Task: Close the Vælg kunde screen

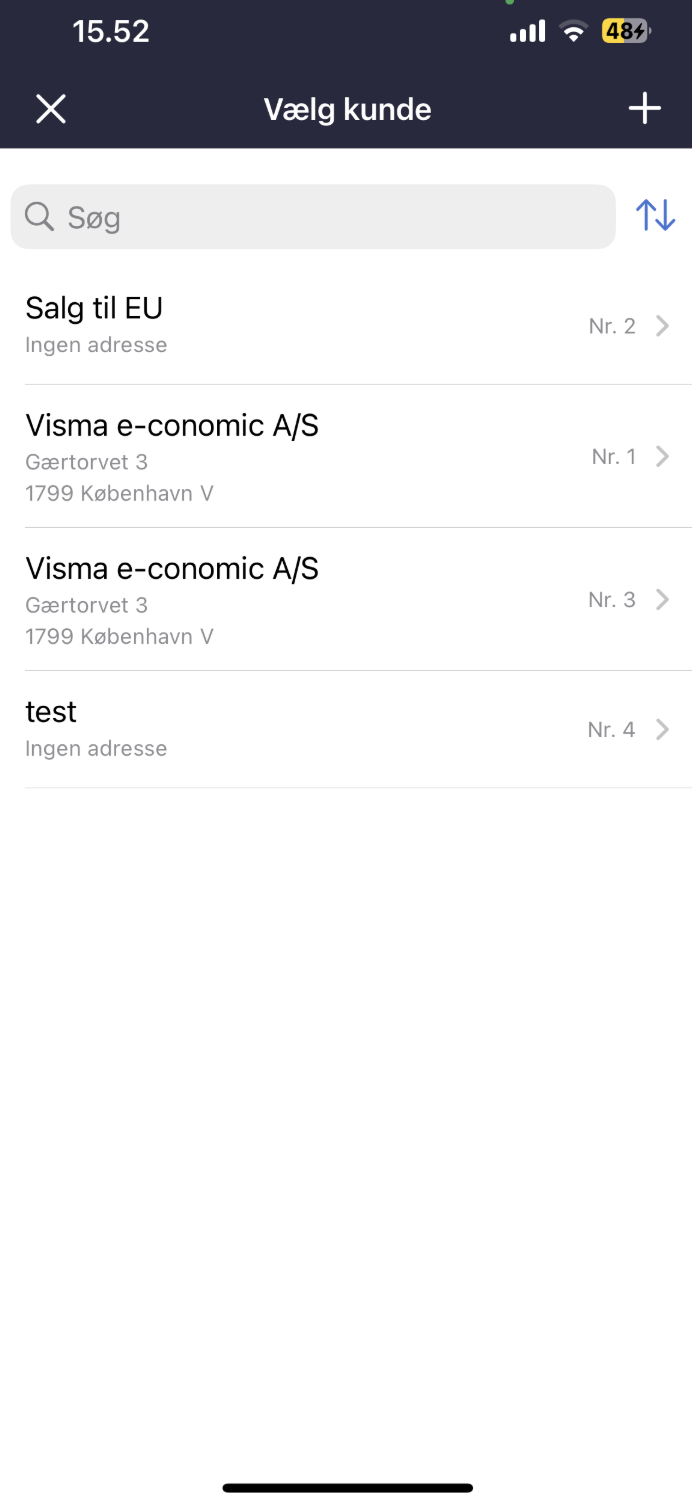Action: [x=50, y=109]
